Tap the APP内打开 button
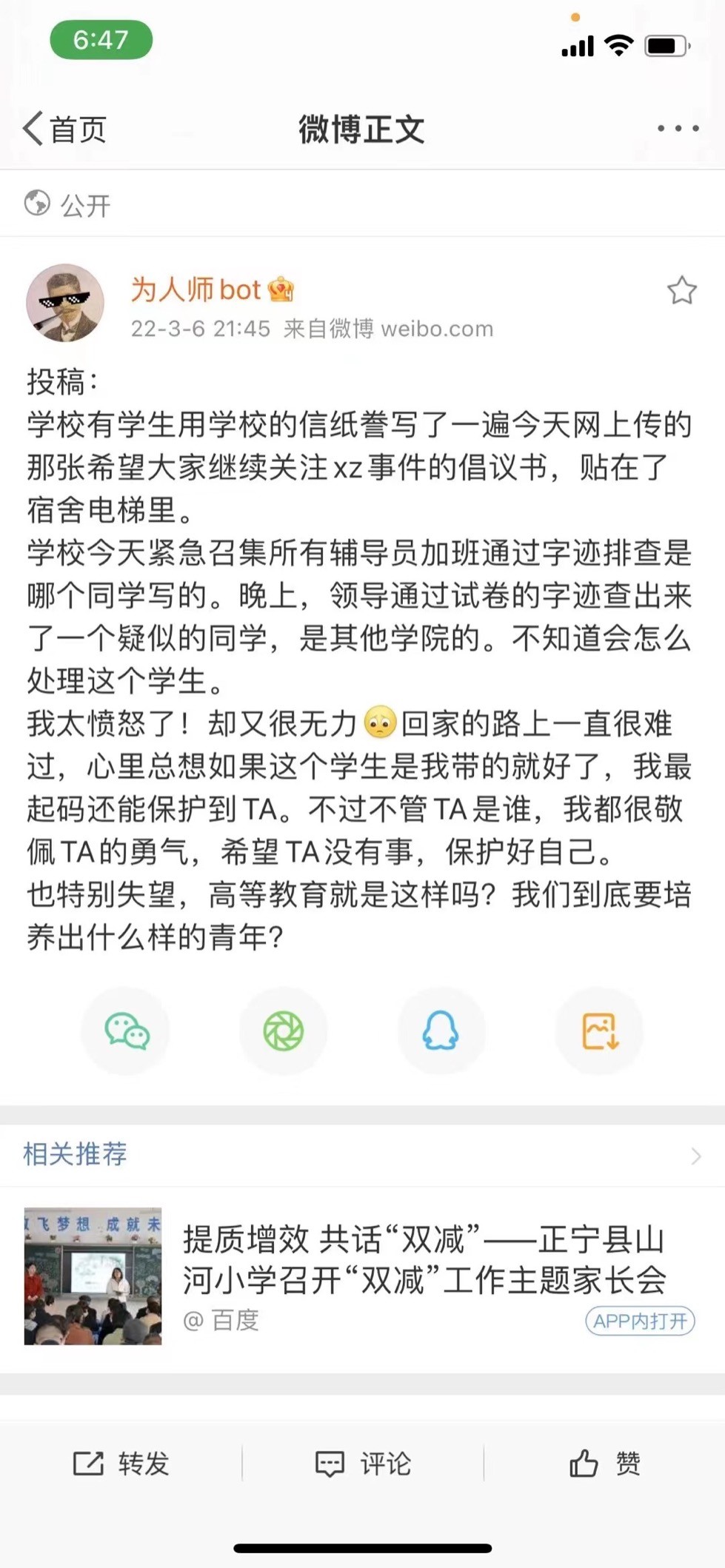Screen dimensions: 725x1568 640,1321
